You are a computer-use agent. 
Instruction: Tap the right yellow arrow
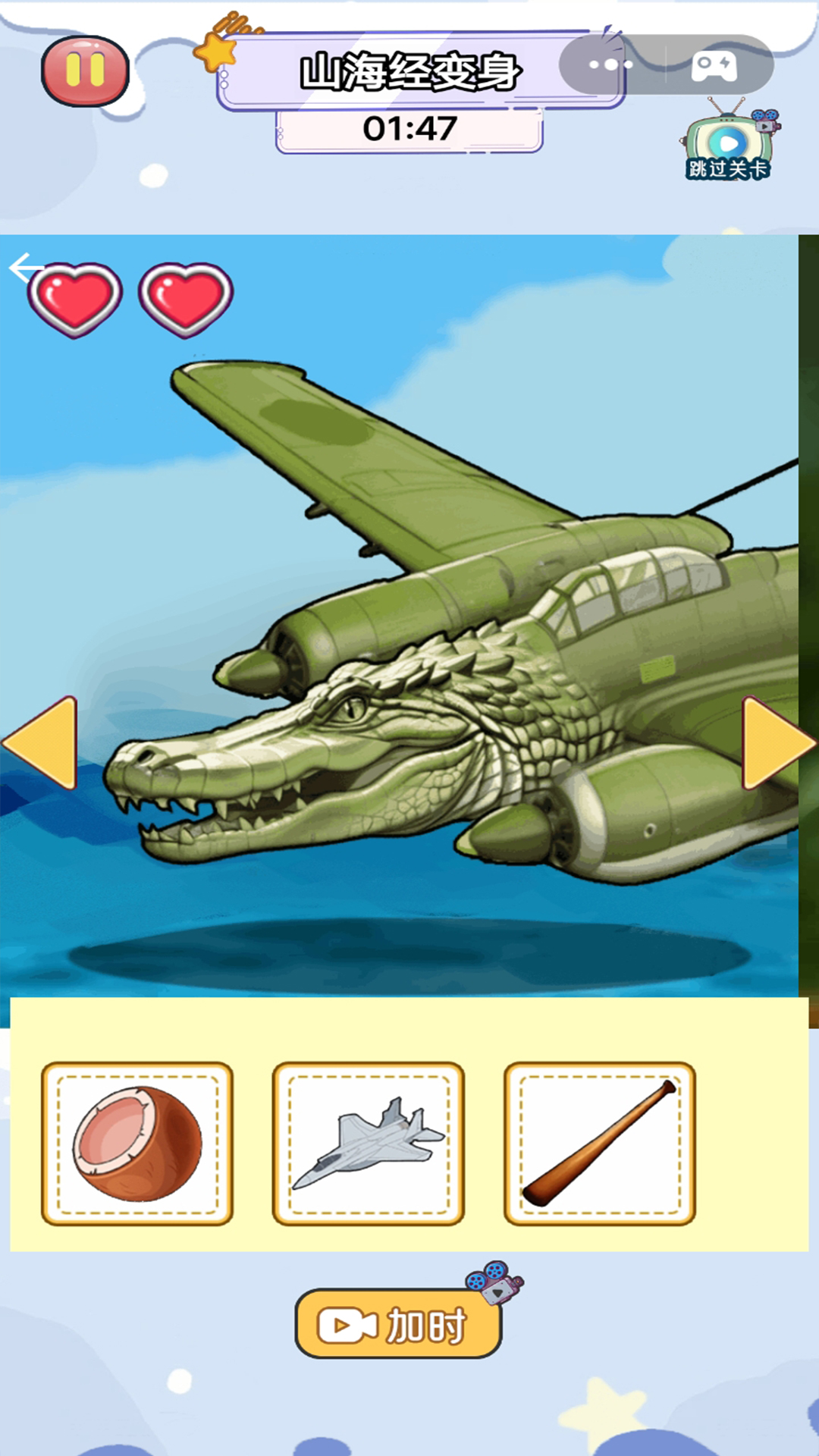775,742
